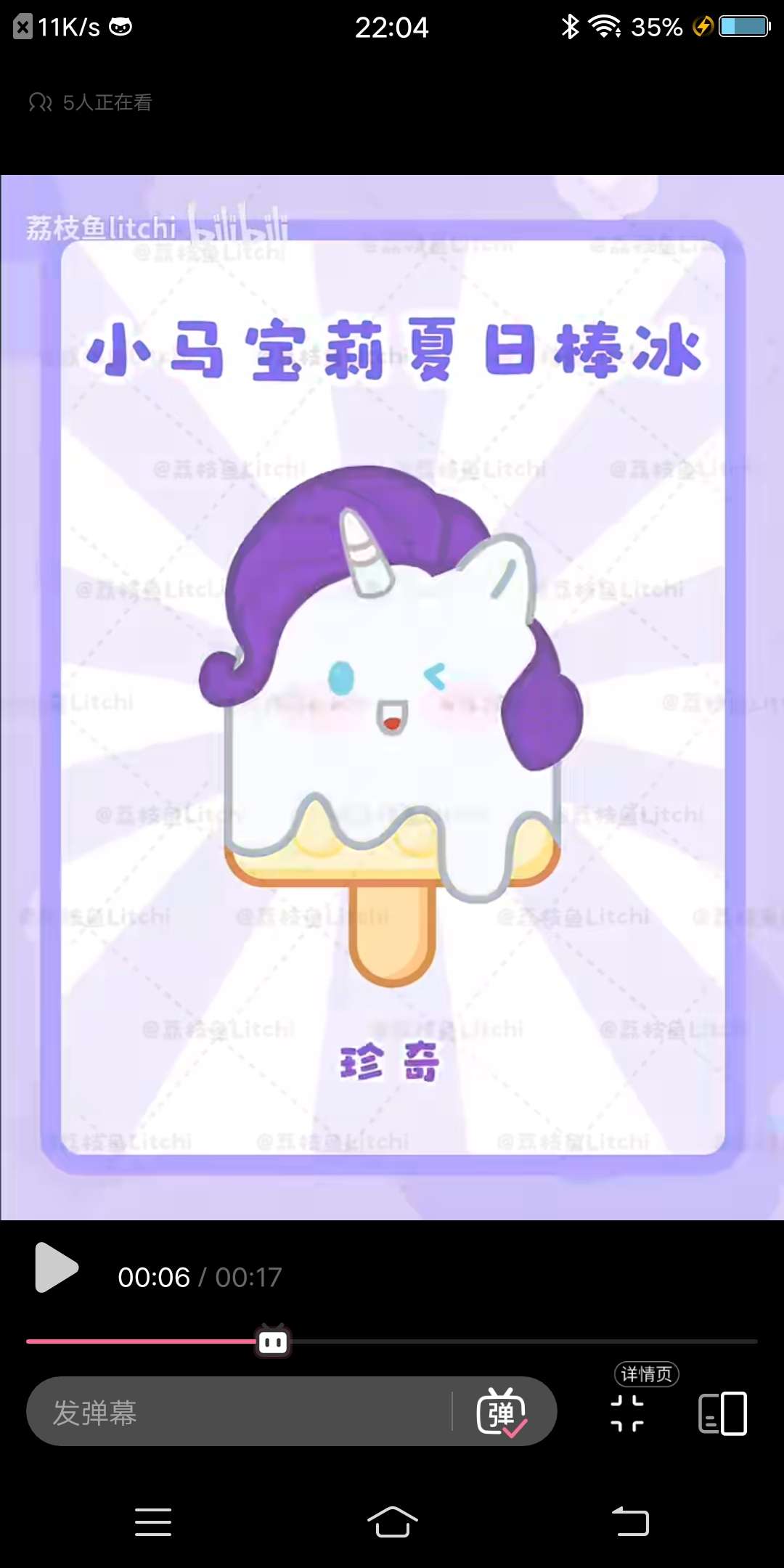Screen dimensions: 784x1568
Task: Open the system recent apps menu
Action: (x=153, y=1522)
